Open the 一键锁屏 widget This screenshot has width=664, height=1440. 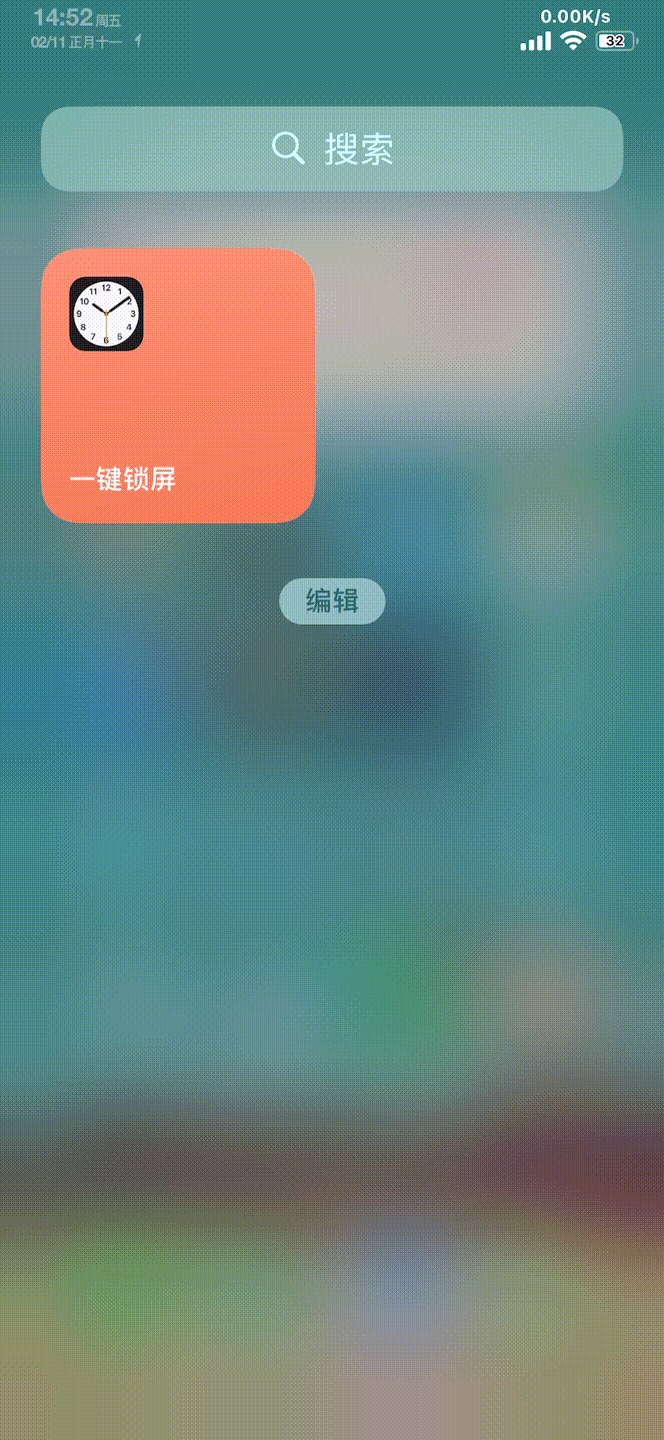pos(178,386)
